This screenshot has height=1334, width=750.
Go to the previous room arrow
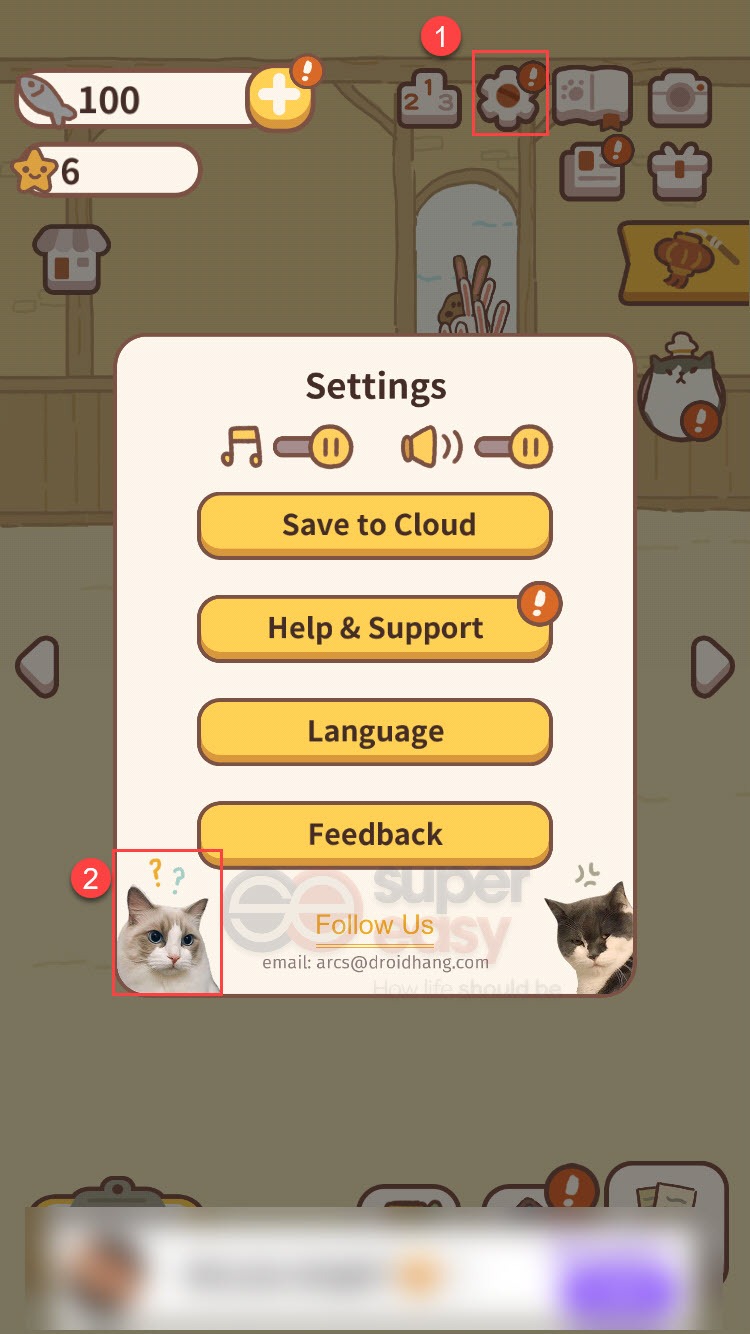38,665
